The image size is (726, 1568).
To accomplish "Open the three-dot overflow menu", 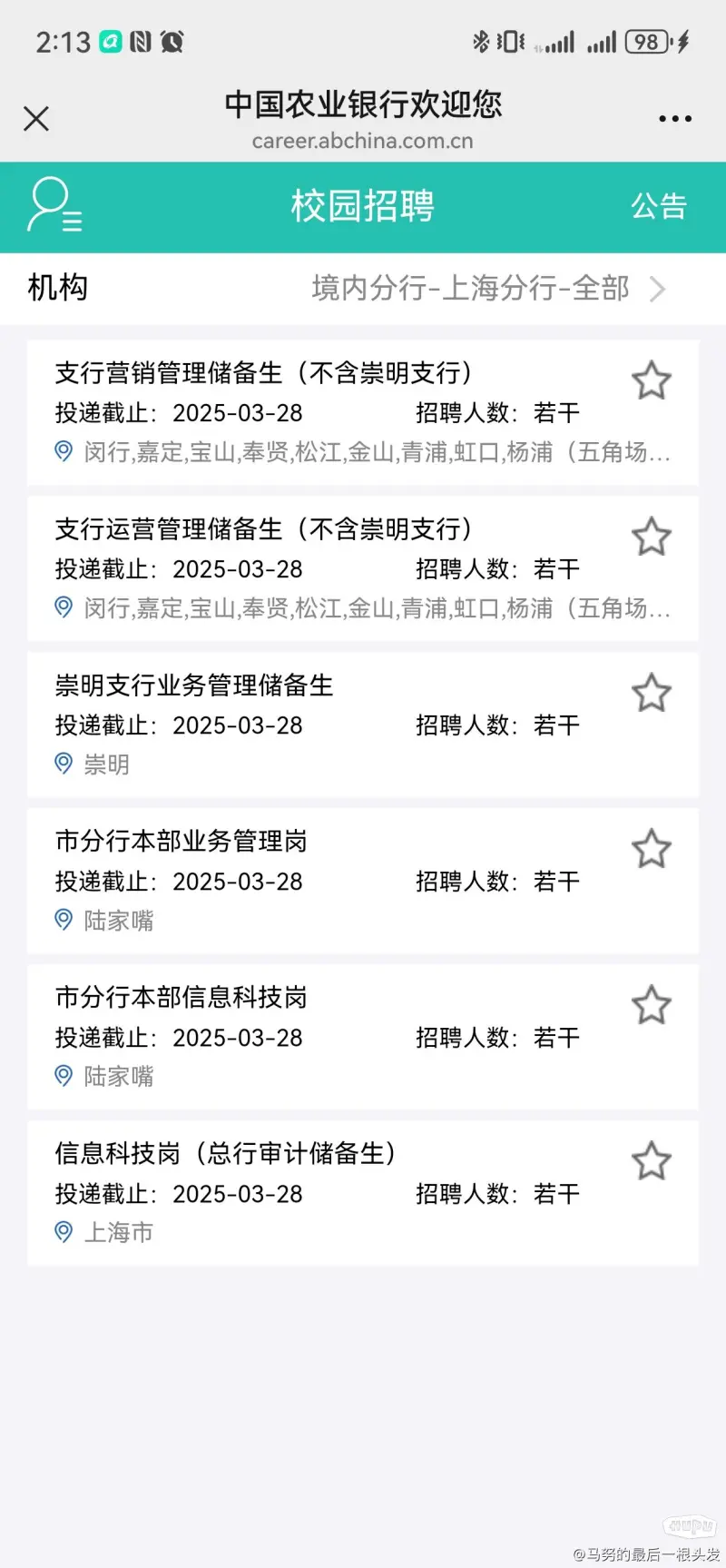I will tap(675, 119).
